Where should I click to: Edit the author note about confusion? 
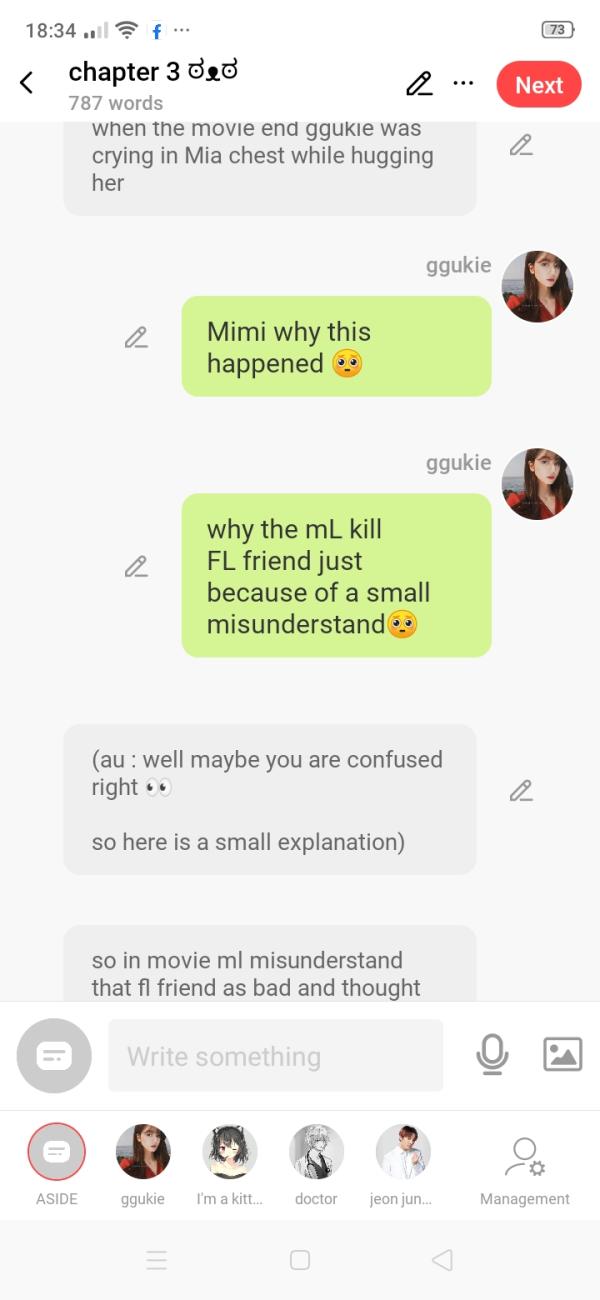[x=520, y=791]
